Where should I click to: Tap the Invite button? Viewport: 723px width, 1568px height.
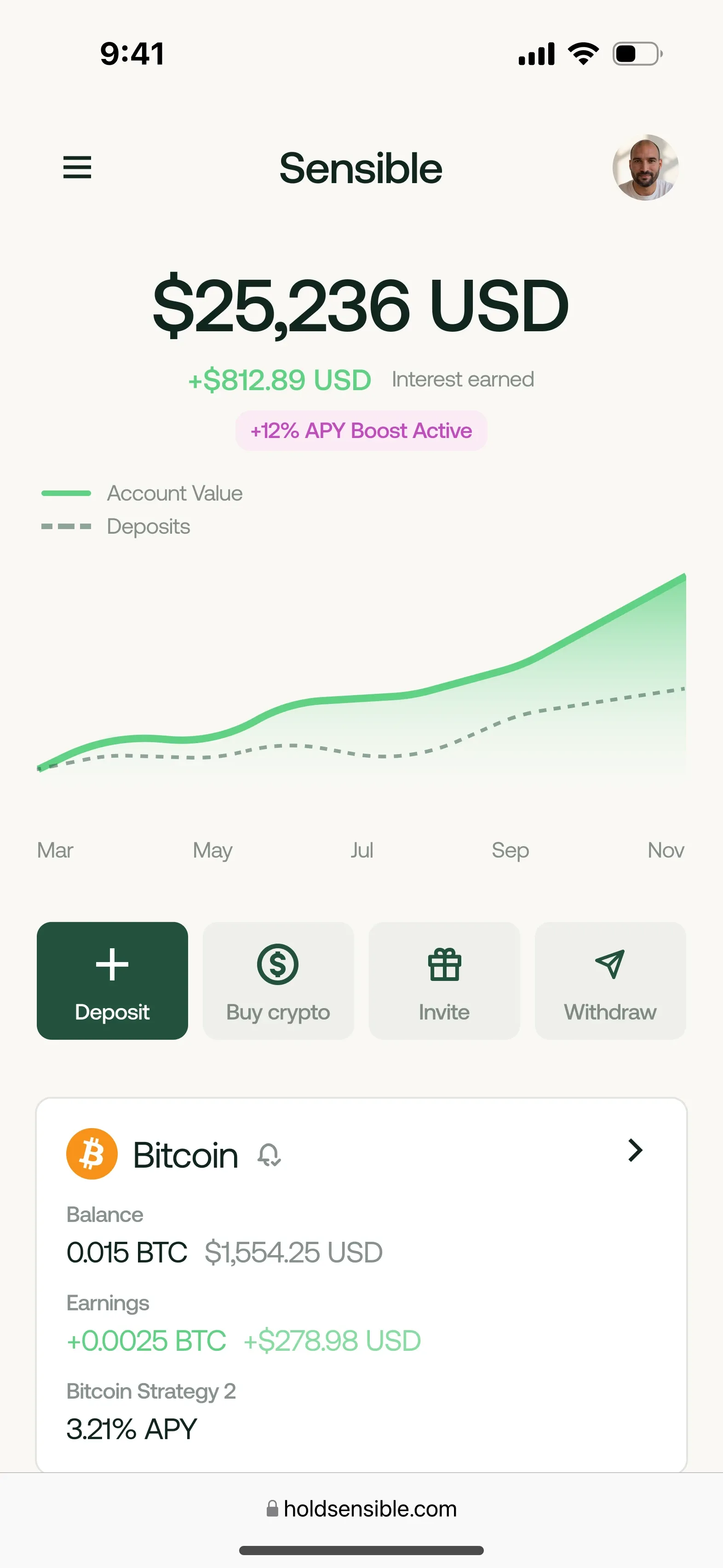pos(444,980)
